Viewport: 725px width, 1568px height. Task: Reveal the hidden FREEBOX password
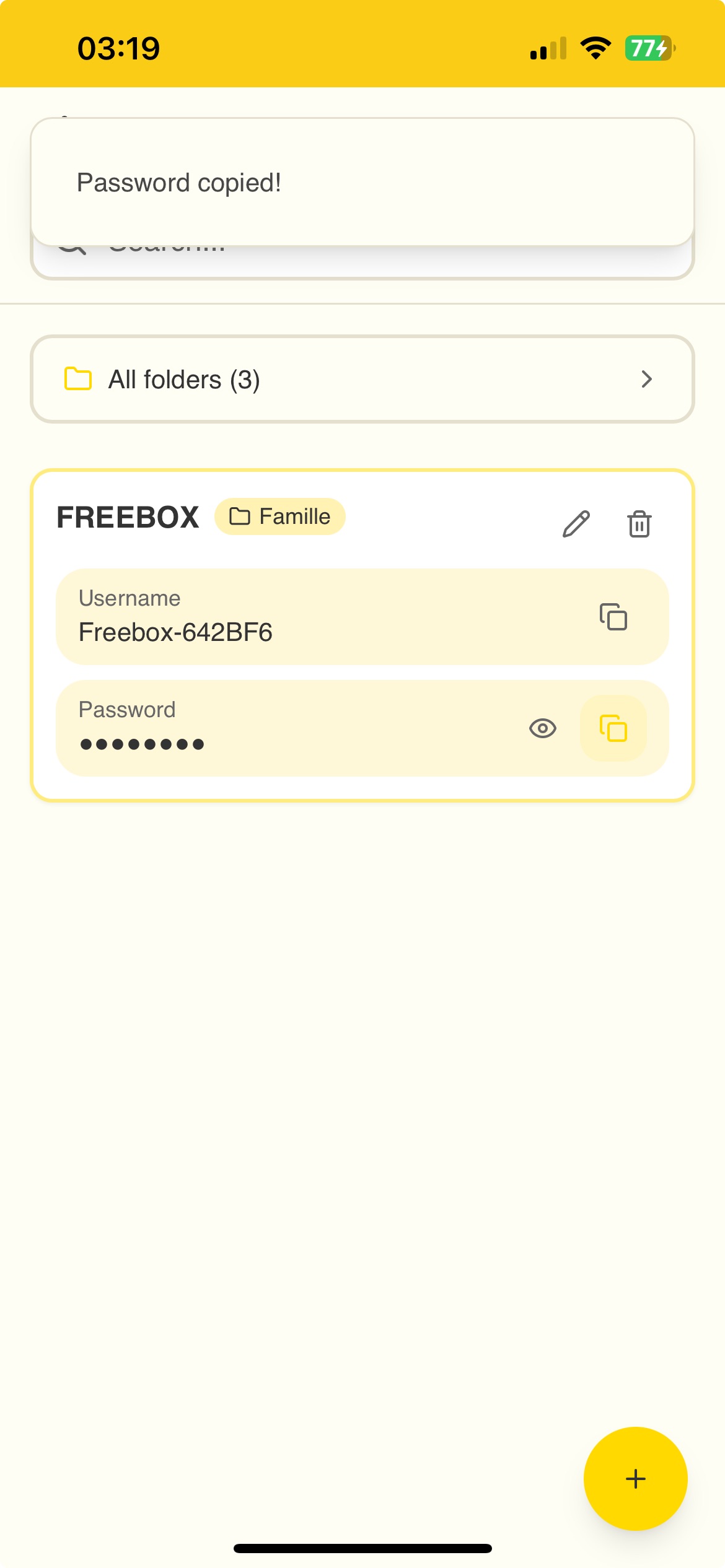pyautogui.click(x=542, y=728)
